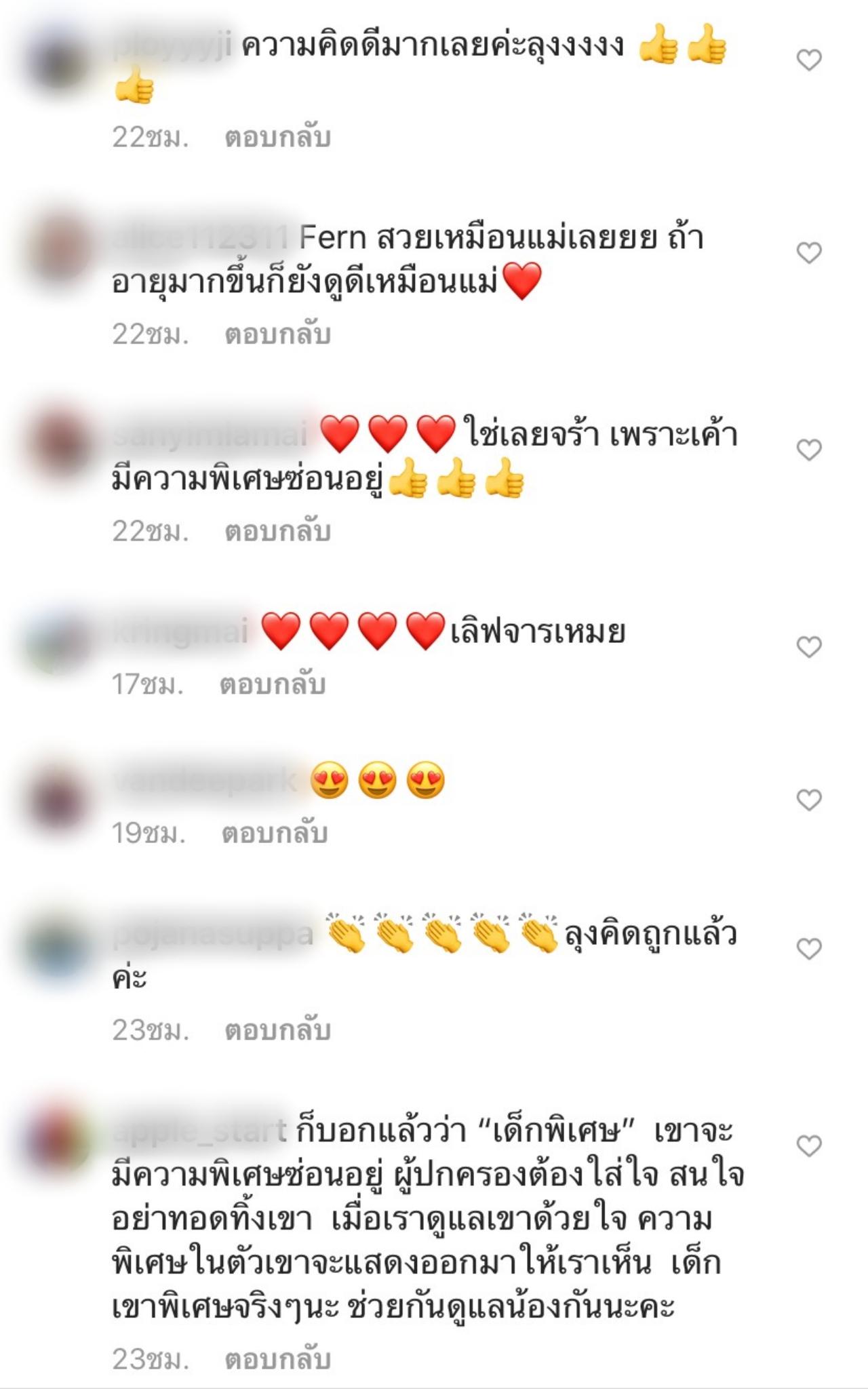Reply to the เลิฟจารเหมย comment
Image resolution: width=868 pixels, height=1389 pixels.
273,684
